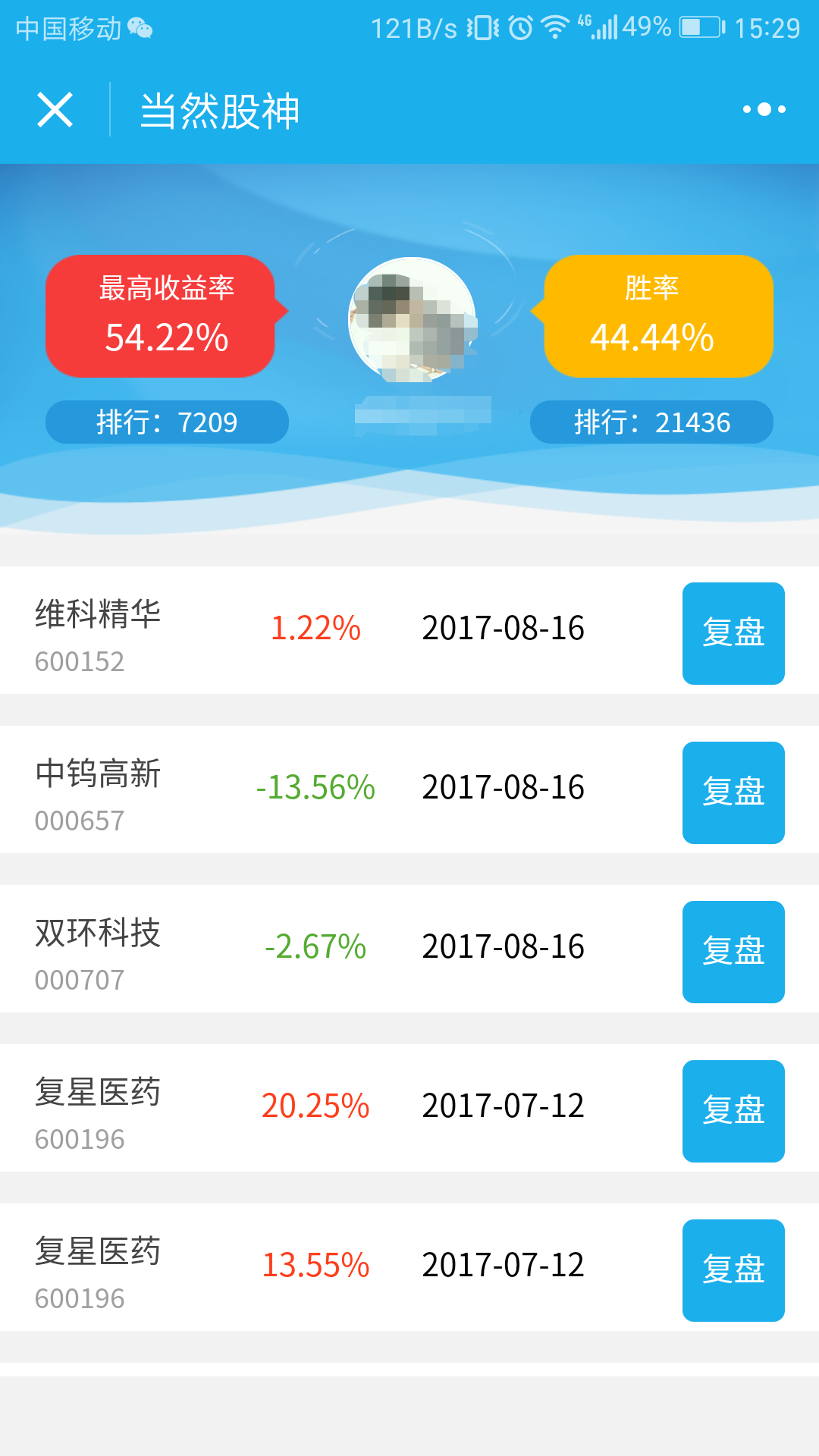Image resolution: width=819 pixels, height=1456 pixels.
Task: Review 双环科技 with its 复盘 button
Action: pyautogui.click(x=733, y=952)
